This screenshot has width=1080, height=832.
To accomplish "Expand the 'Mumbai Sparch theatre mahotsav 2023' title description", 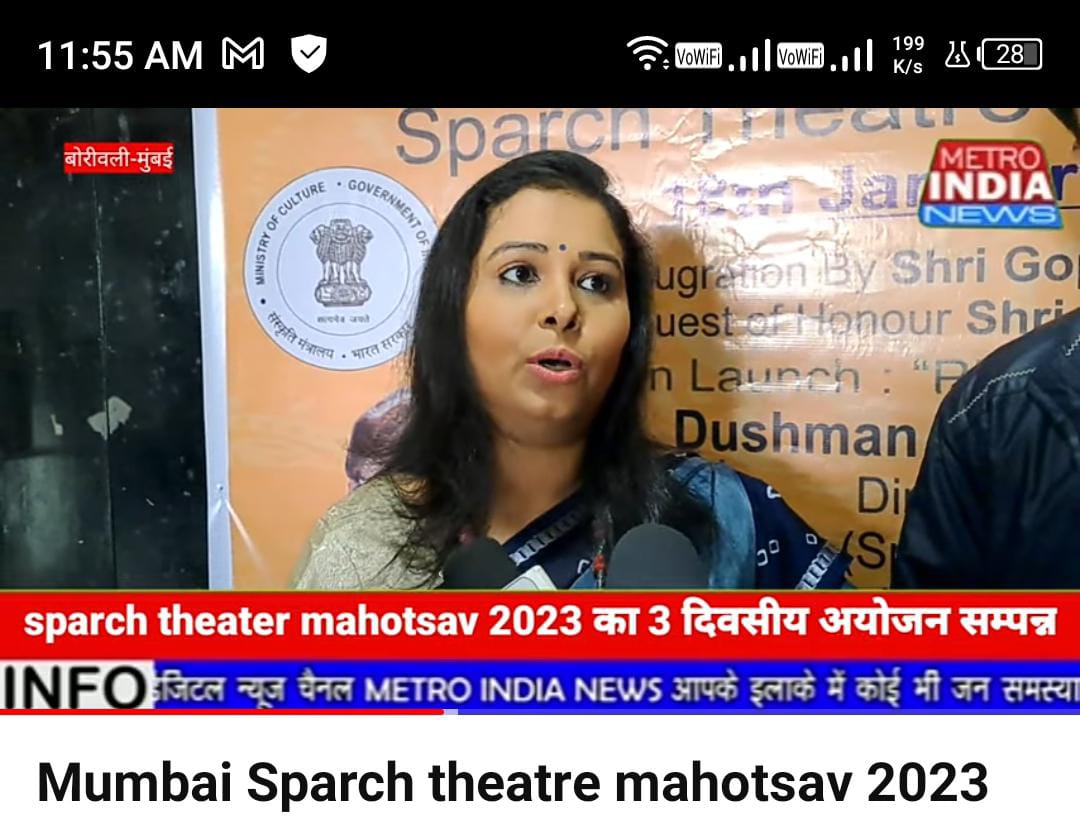I will tap(512, 783).
